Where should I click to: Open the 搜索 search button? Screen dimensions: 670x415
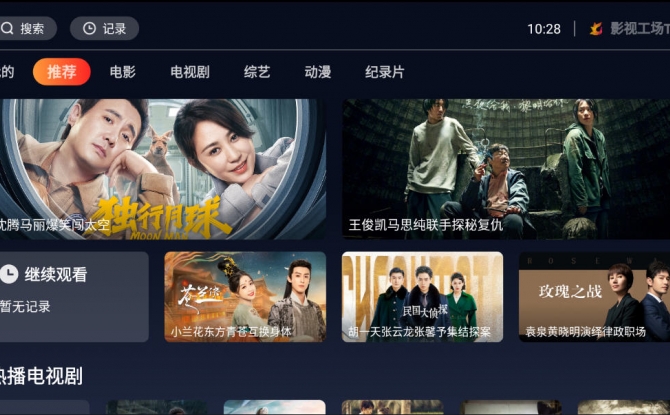pos(25,28)
